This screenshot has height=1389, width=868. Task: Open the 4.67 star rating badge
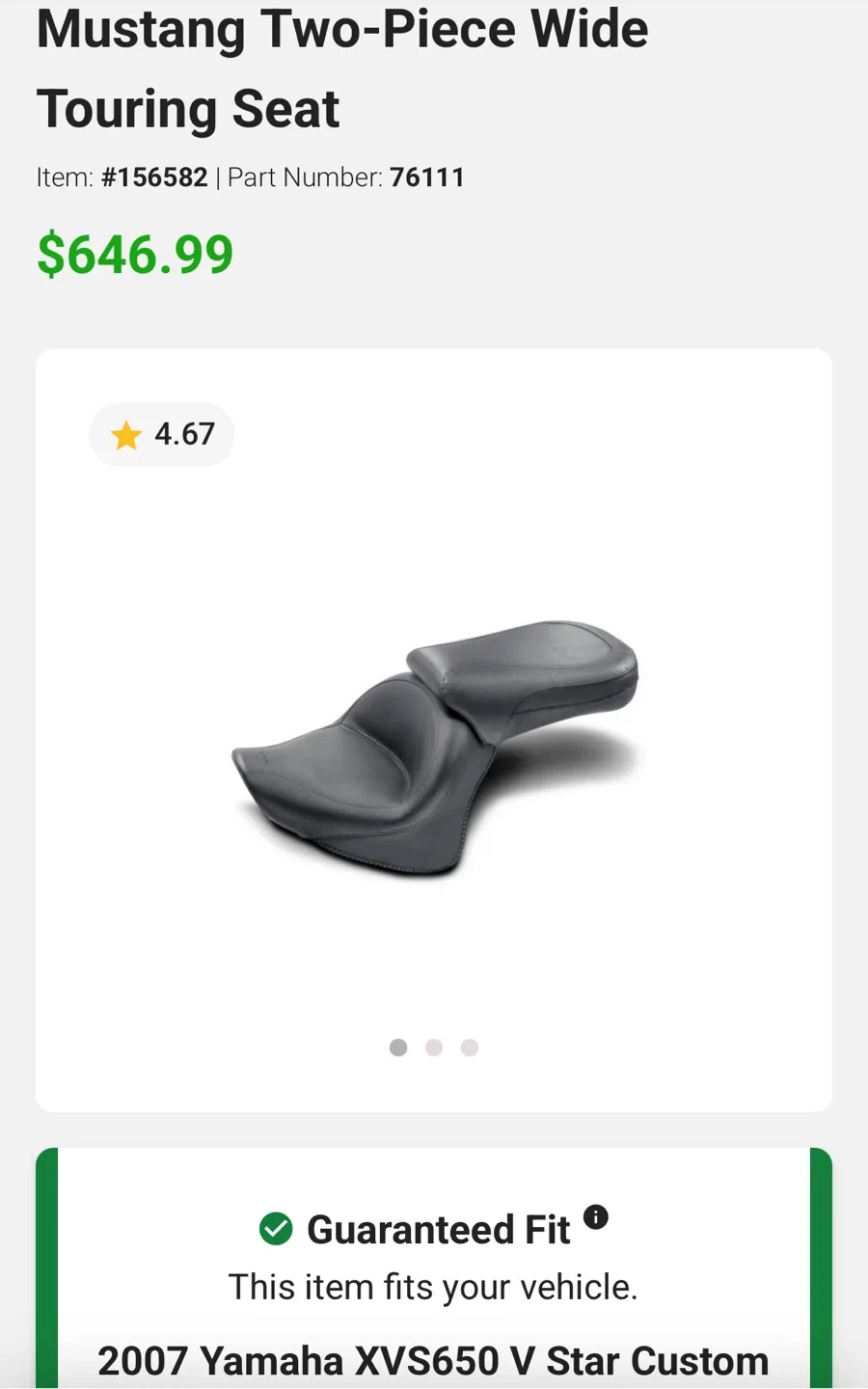[x=162, y=435]
